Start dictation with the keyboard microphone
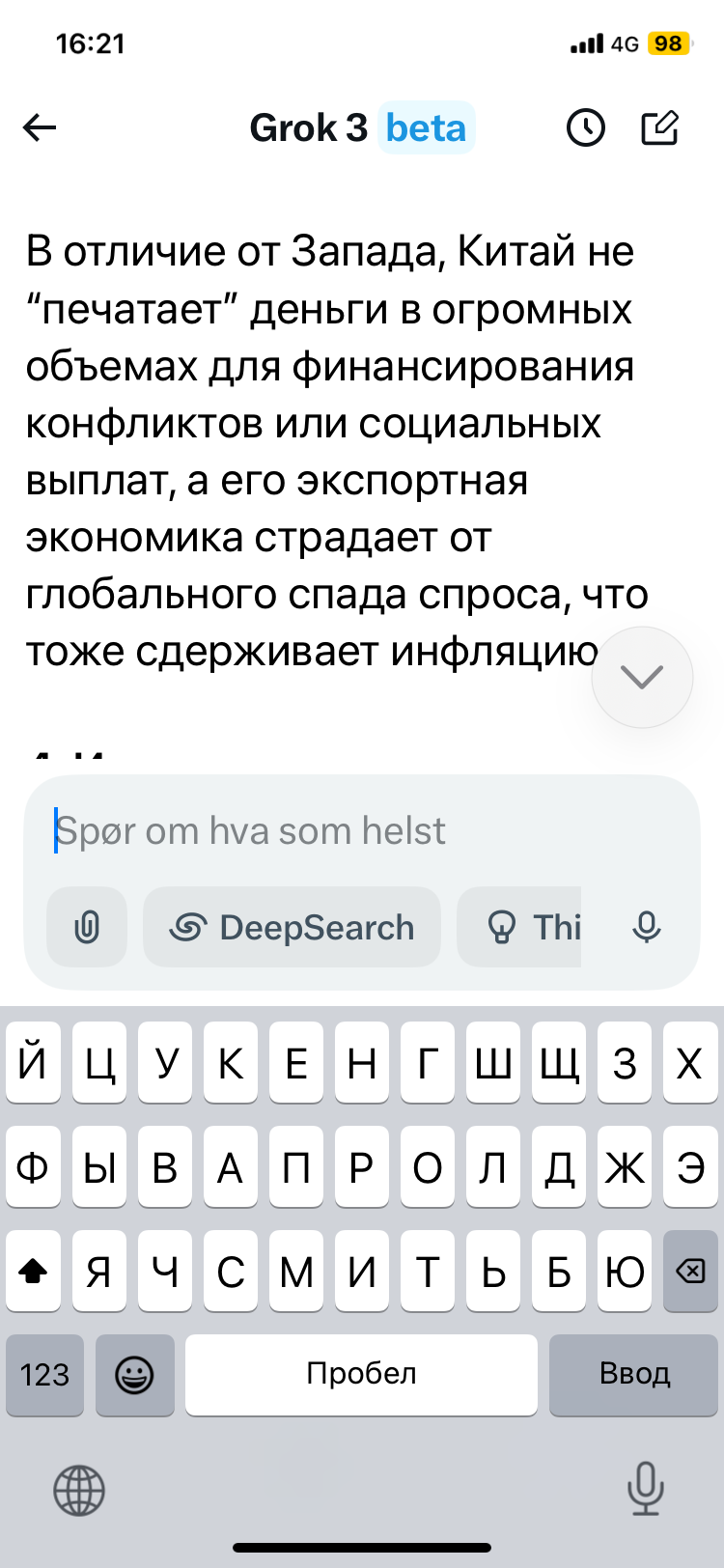Viewport: 724px width, 1568px height. click(644, 1488)
